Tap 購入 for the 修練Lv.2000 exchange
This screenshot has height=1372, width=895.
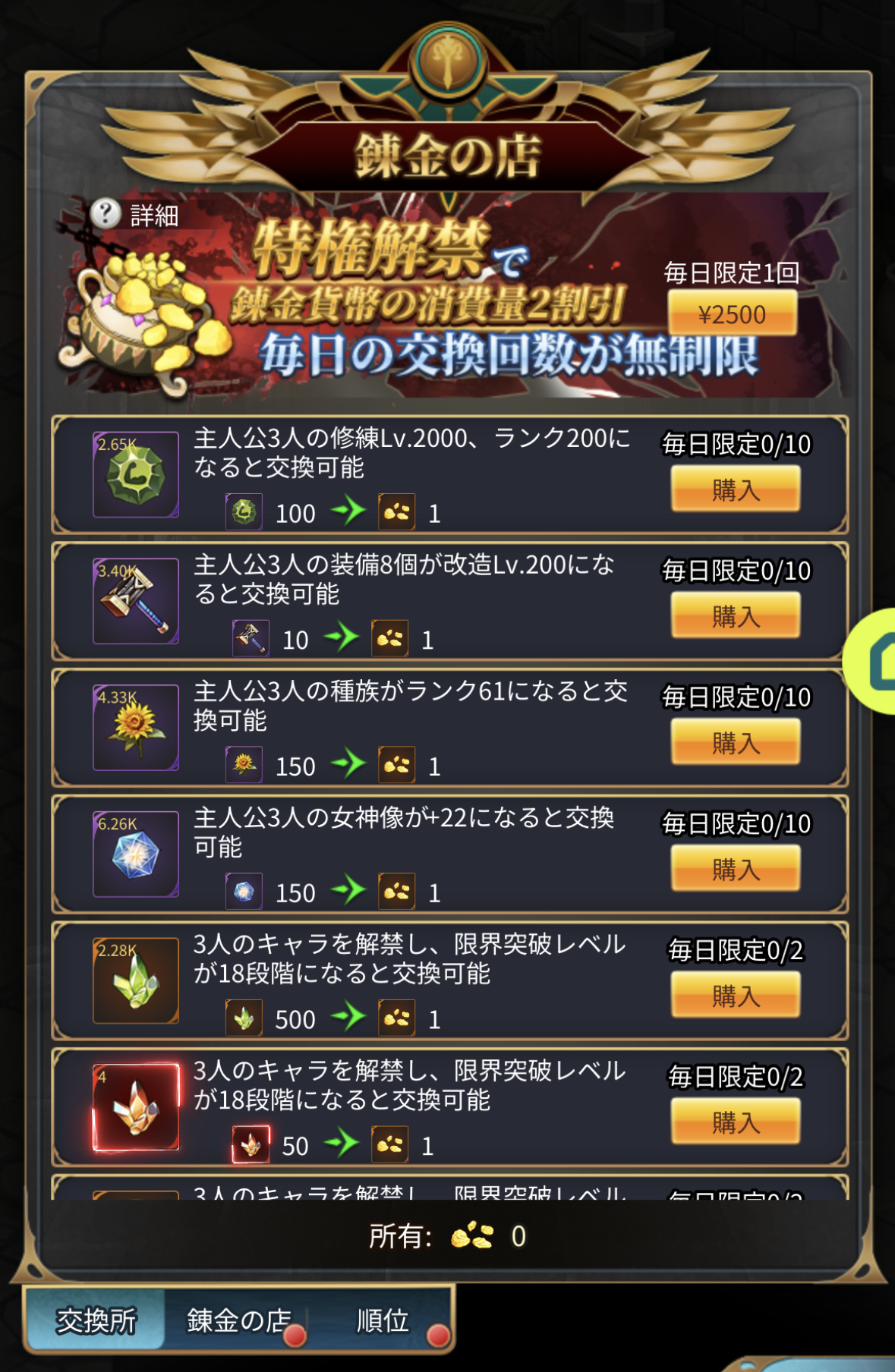pyautogui.click(x=735, y=489)
